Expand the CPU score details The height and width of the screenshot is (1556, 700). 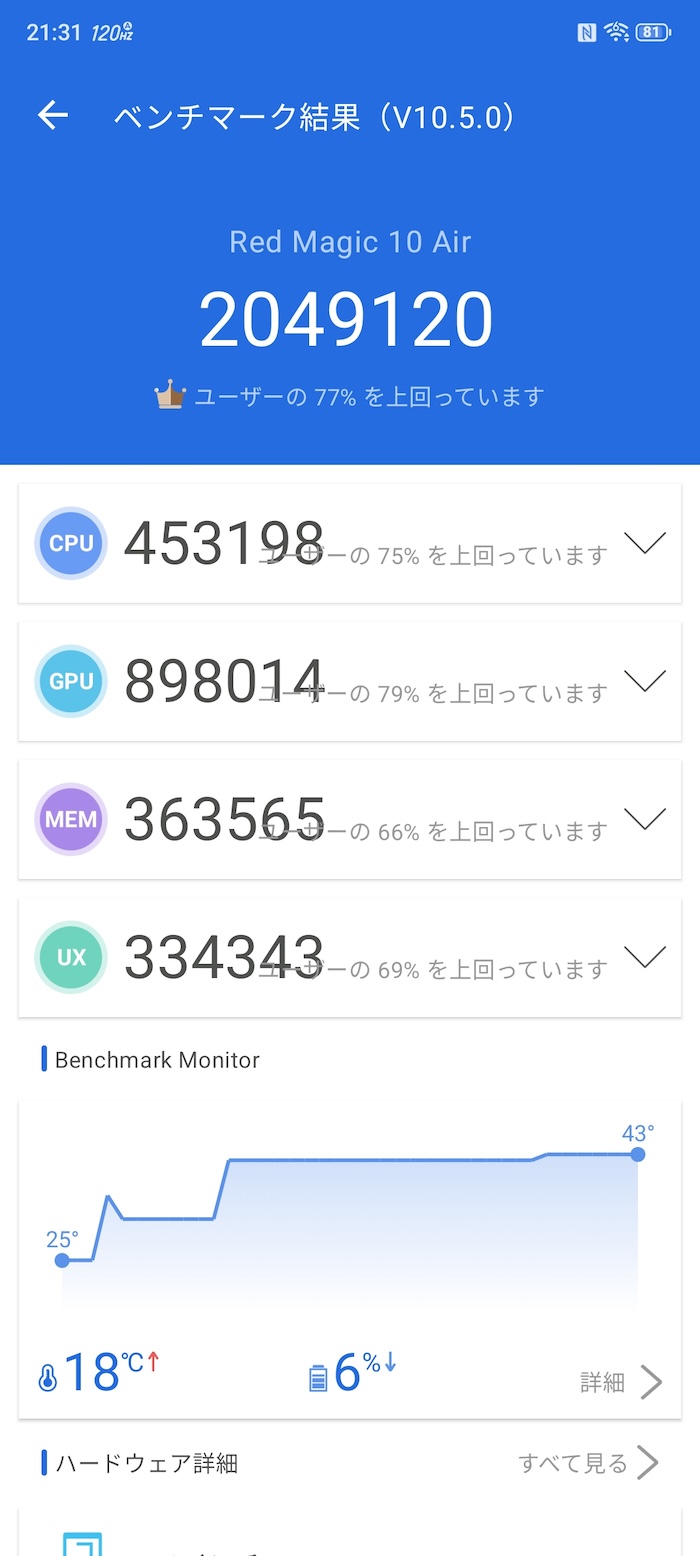coord(645,544)
